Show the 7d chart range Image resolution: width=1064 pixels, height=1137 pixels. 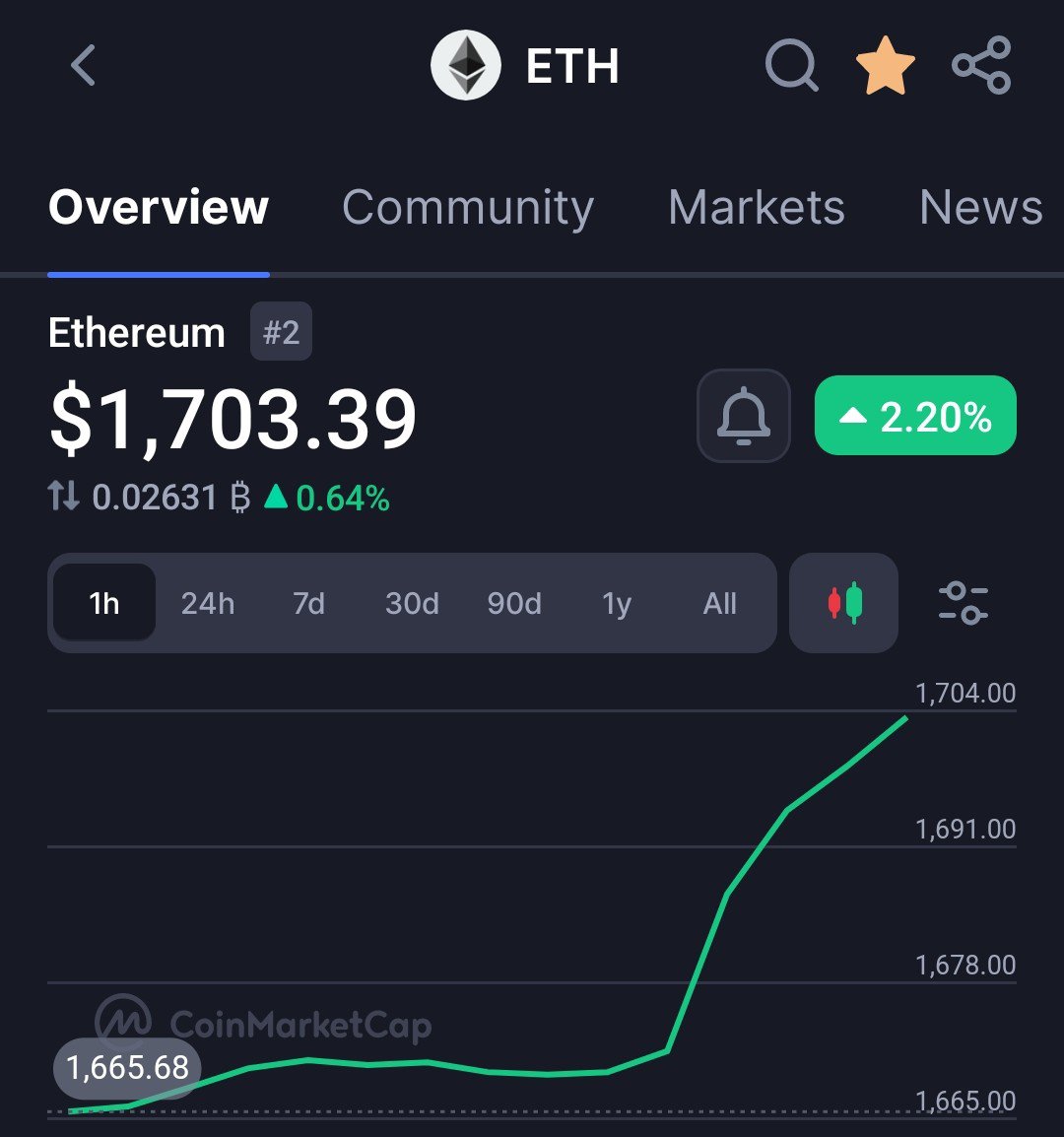(309, 603)
